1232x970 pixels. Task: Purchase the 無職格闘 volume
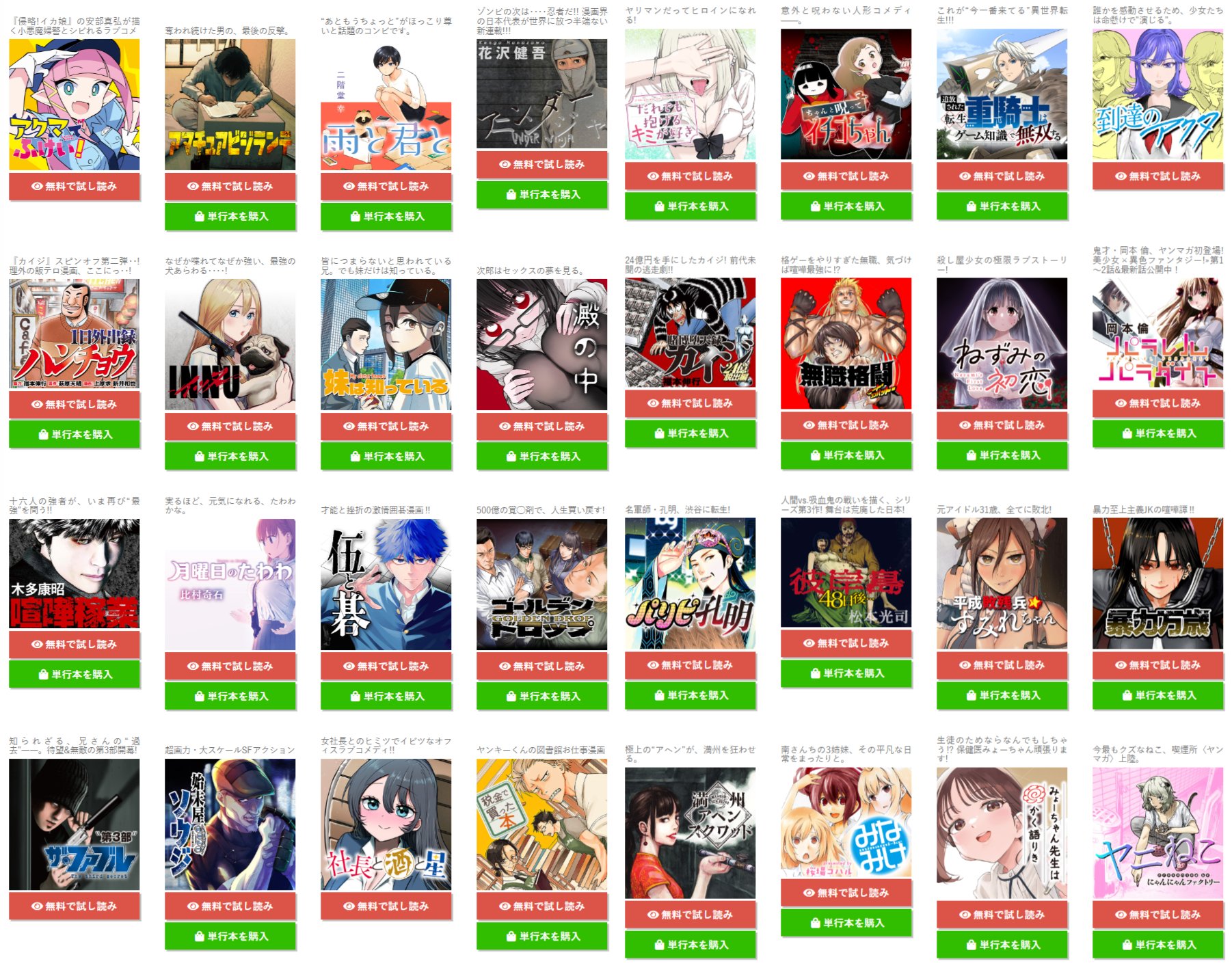click(846, 455)
